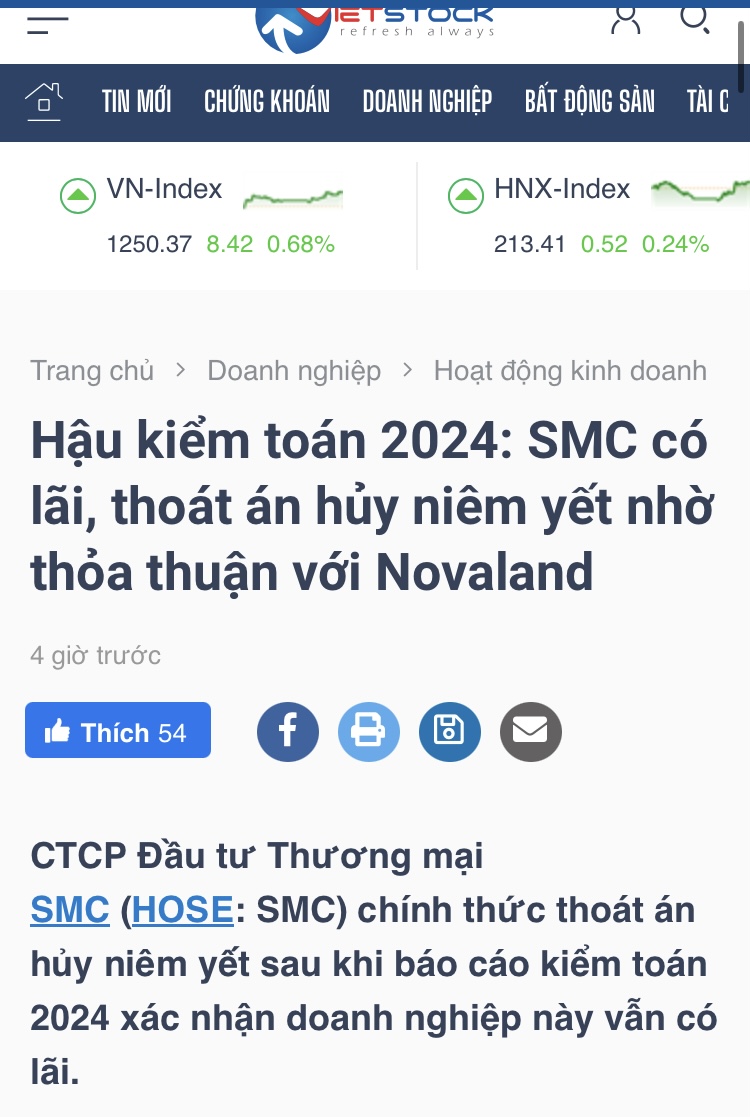Open the search magnifier icon
Viewport: 750px width, 1117px height.
pos(694,20)
